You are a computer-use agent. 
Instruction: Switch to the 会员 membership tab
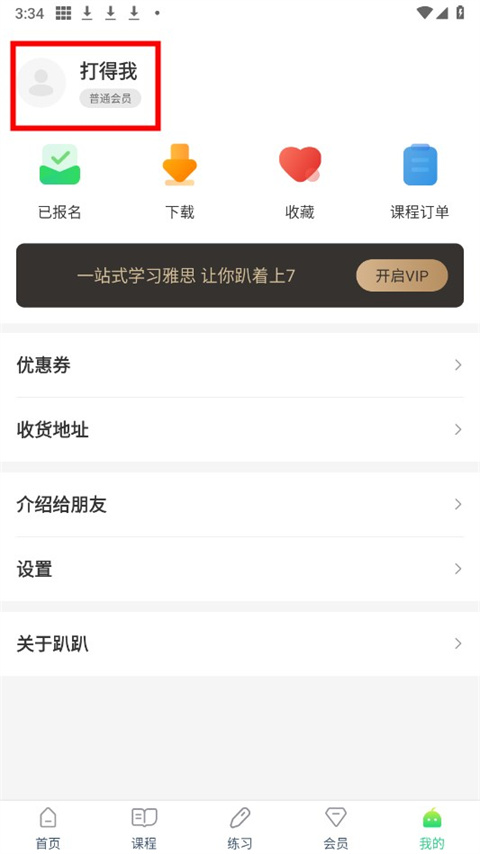tap(336, 828)
